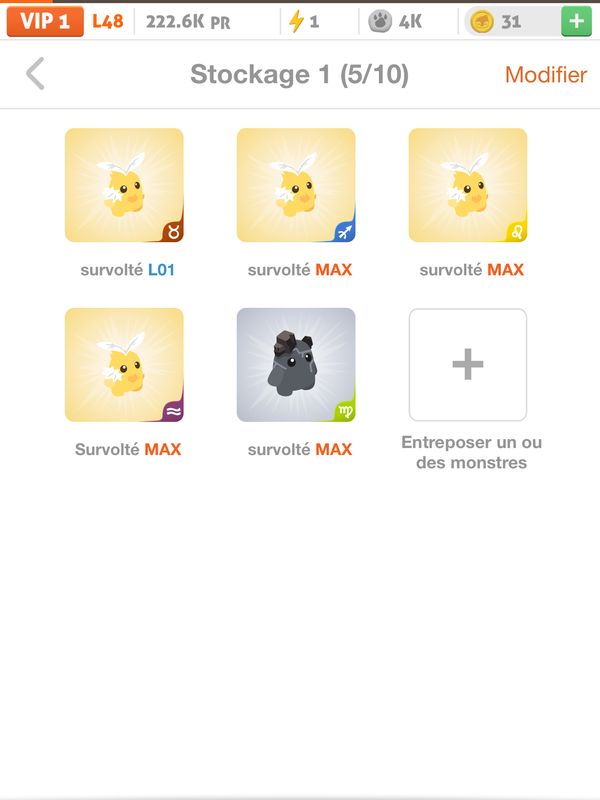Select the yellow monster with blue Sagittarius badge
The width and height of the screenshot is (600, 800).
point(296,185)
